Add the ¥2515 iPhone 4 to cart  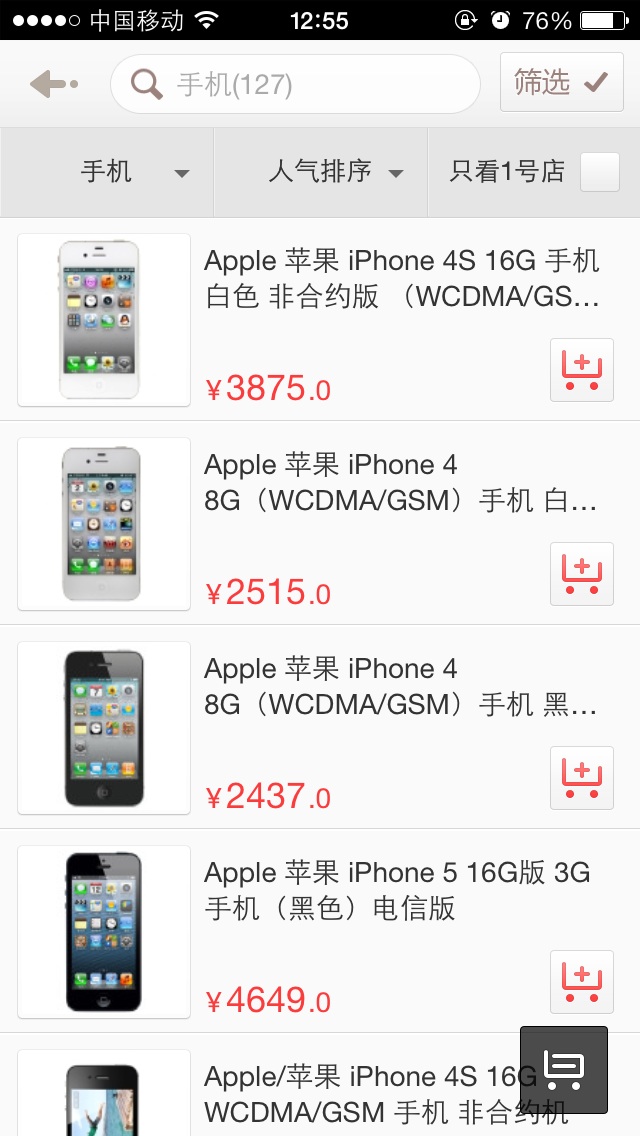pos(581,574)
